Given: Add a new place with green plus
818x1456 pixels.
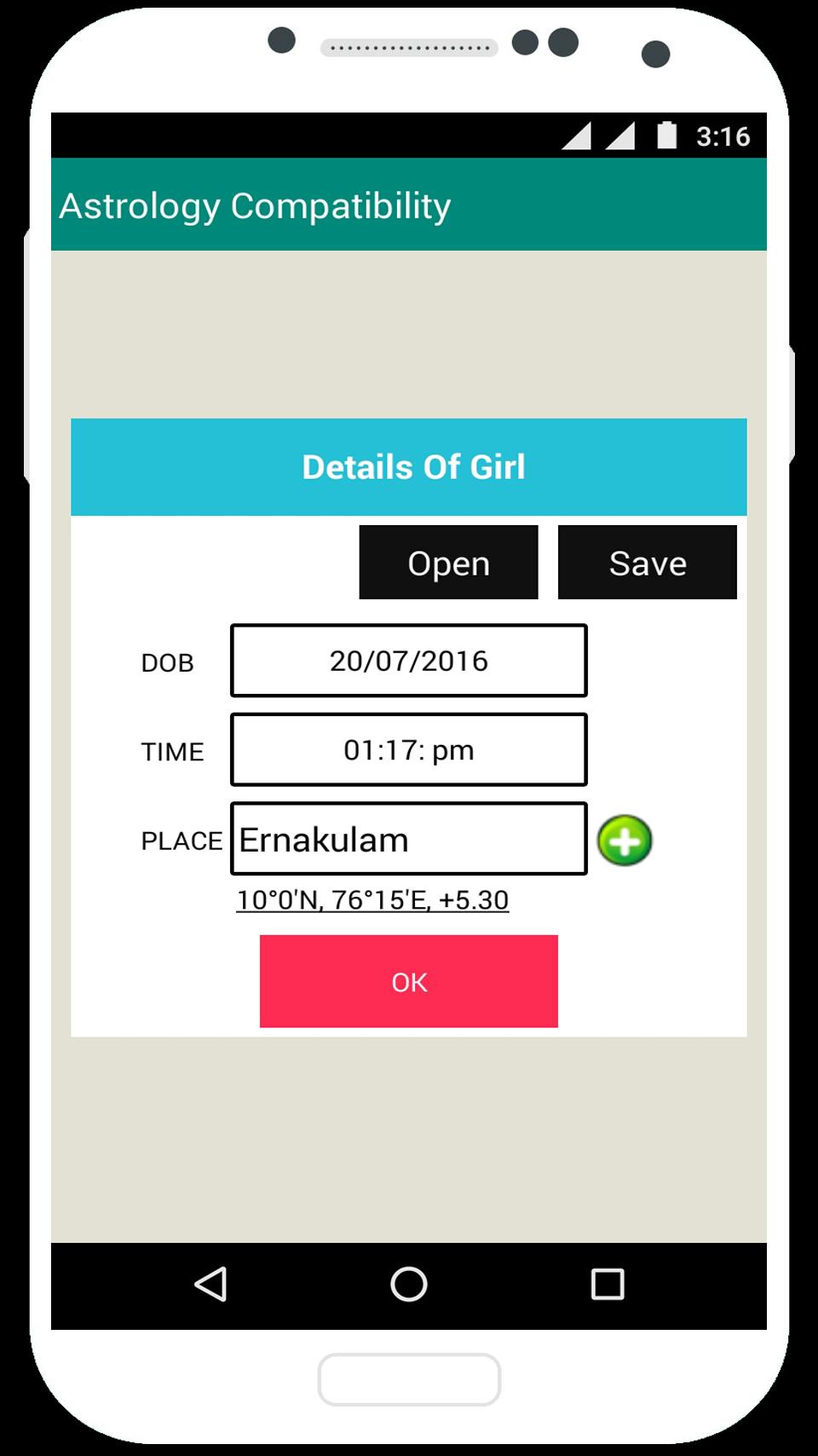Looking at the screenshot, I should click(625, 841).
